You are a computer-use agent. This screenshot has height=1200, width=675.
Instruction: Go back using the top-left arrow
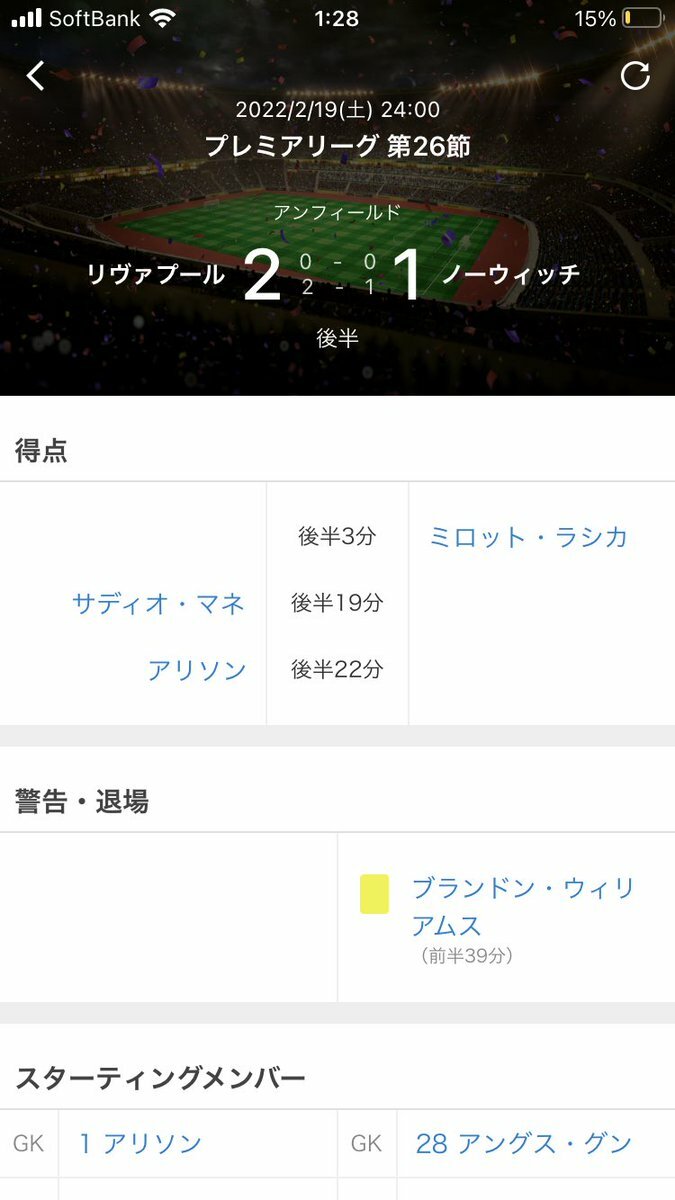[36, 76]
